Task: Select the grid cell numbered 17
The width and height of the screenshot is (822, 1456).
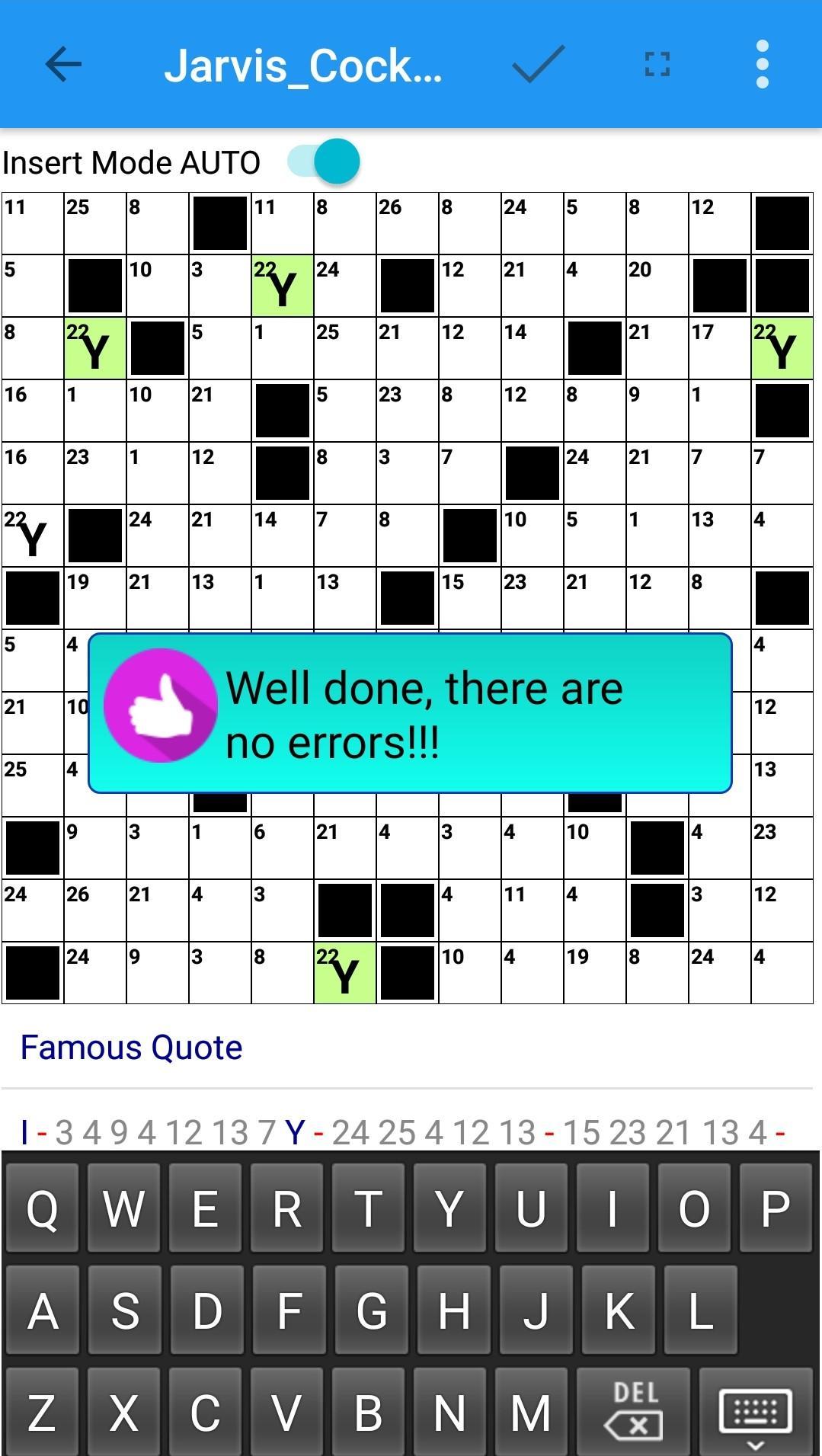Action: click(x=719, y=348)
